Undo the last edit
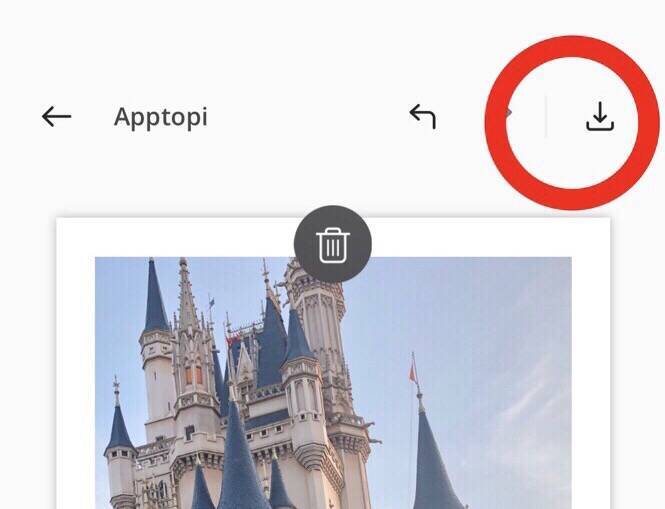 (422, 117)
